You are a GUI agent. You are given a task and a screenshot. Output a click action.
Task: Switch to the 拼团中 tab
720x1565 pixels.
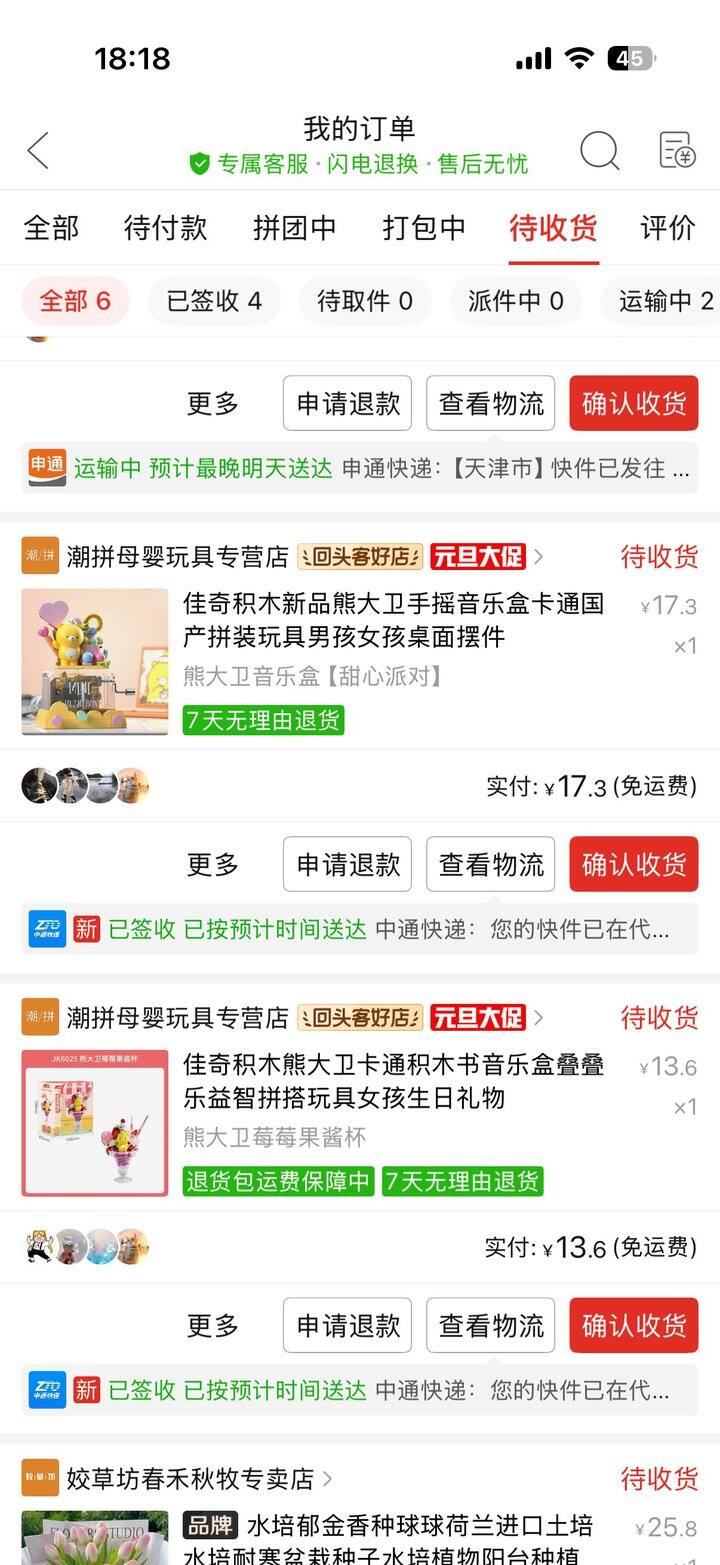point(294,228)
